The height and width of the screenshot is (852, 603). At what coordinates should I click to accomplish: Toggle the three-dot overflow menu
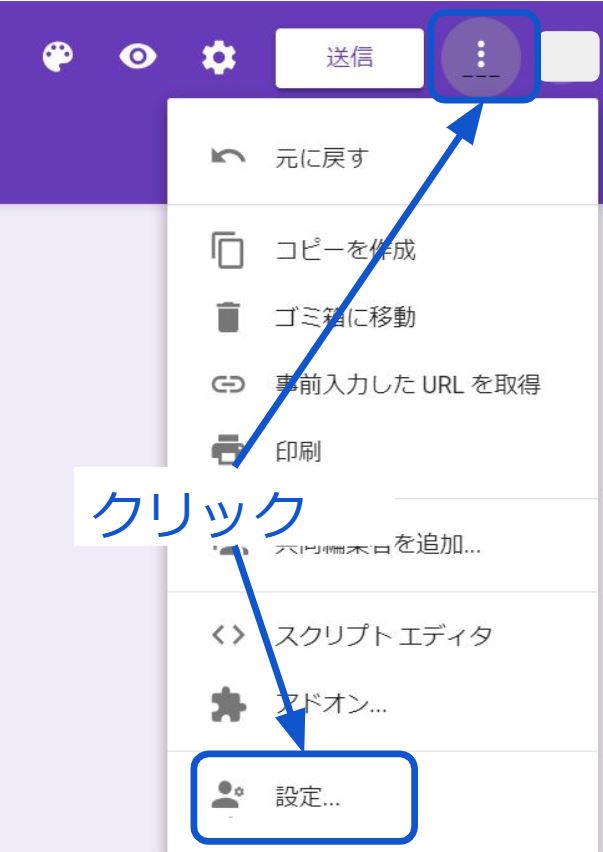tap(481, 54)
